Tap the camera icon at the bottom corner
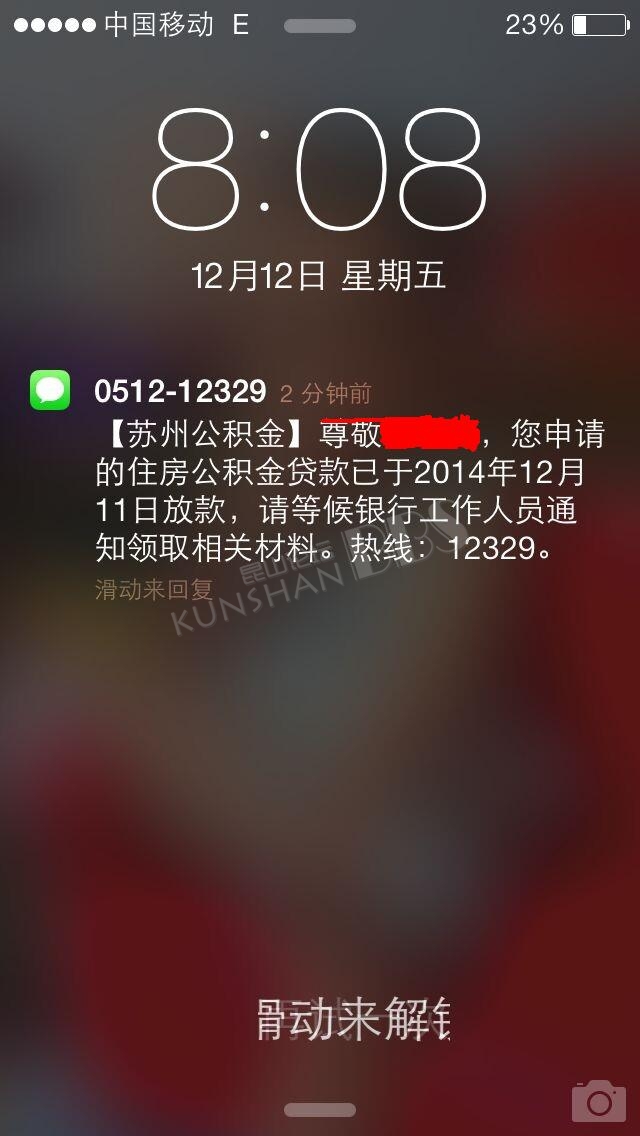The image size is (640, 1136). coord(599,1101)
